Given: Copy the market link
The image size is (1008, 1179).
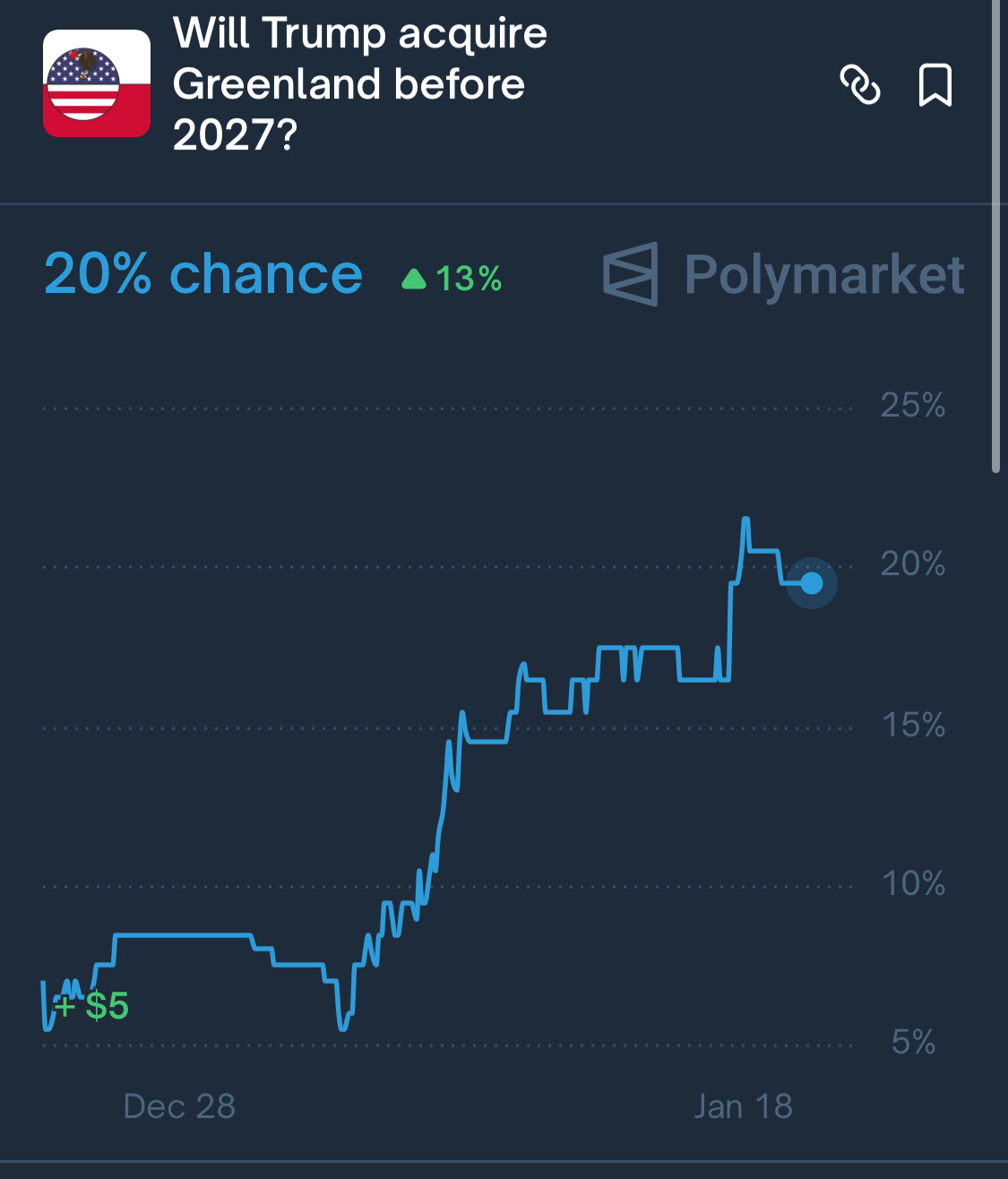Looking at the screenshot, I should pyautogui.click(x=859, y=85).
